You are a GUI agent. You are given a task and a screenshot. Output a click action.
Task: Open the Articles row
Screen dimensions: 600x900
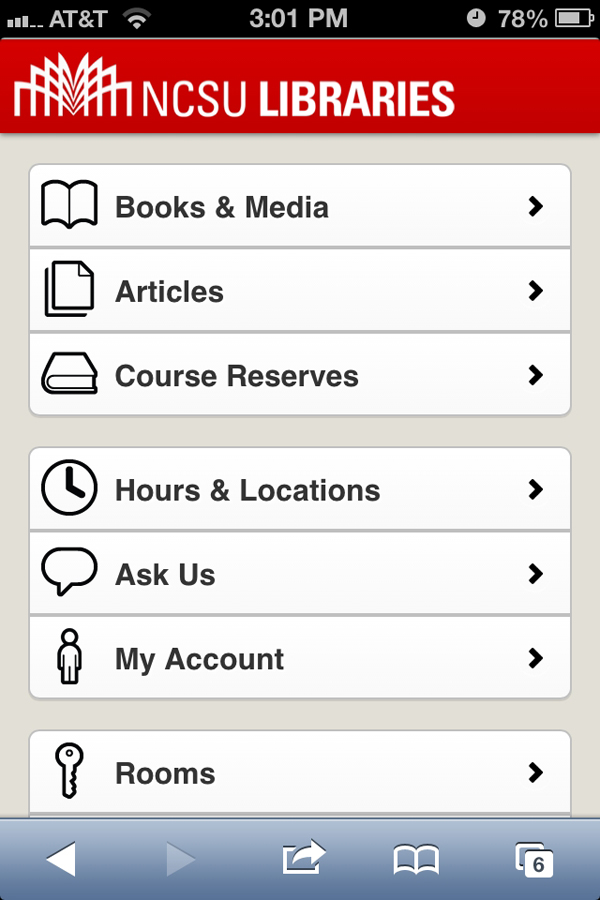(x=300, y=291)
